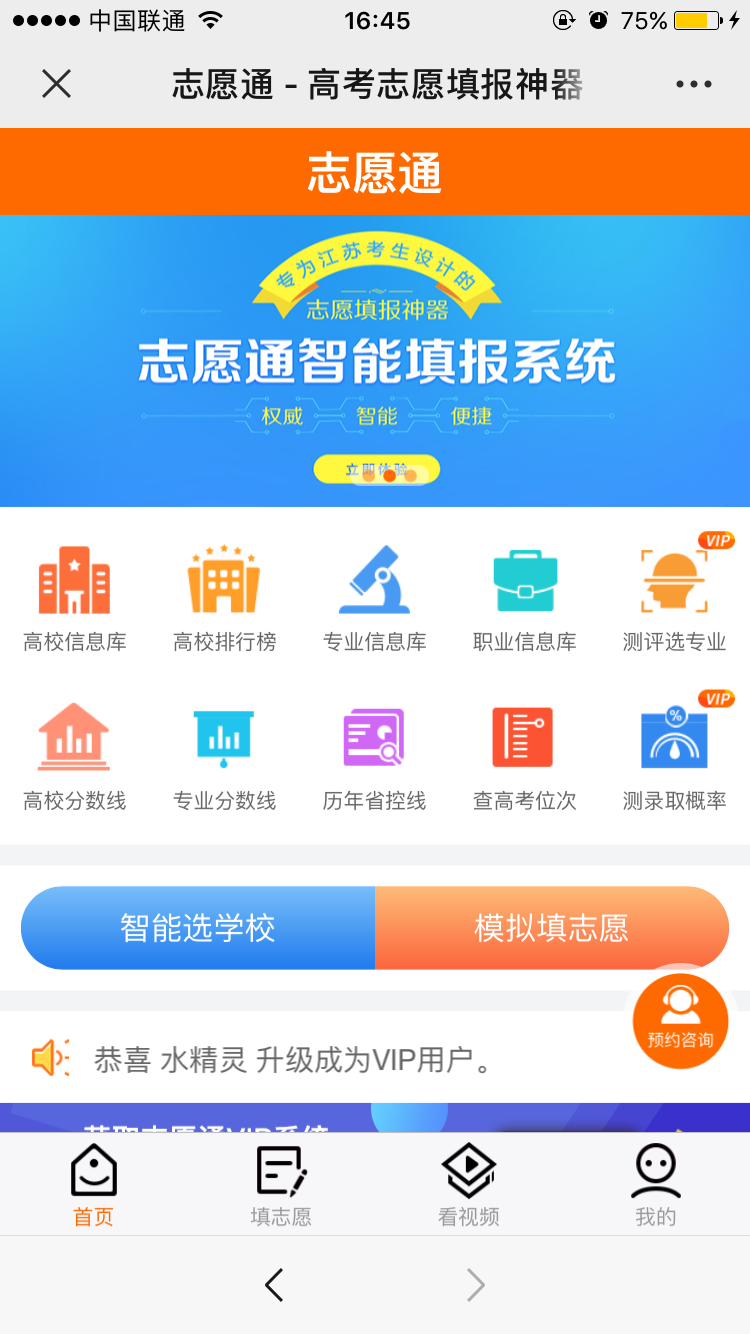The width and height of the screenshot is (750, 1334).
Task: Open 职业信息库 career database
Action: [525, 598]
